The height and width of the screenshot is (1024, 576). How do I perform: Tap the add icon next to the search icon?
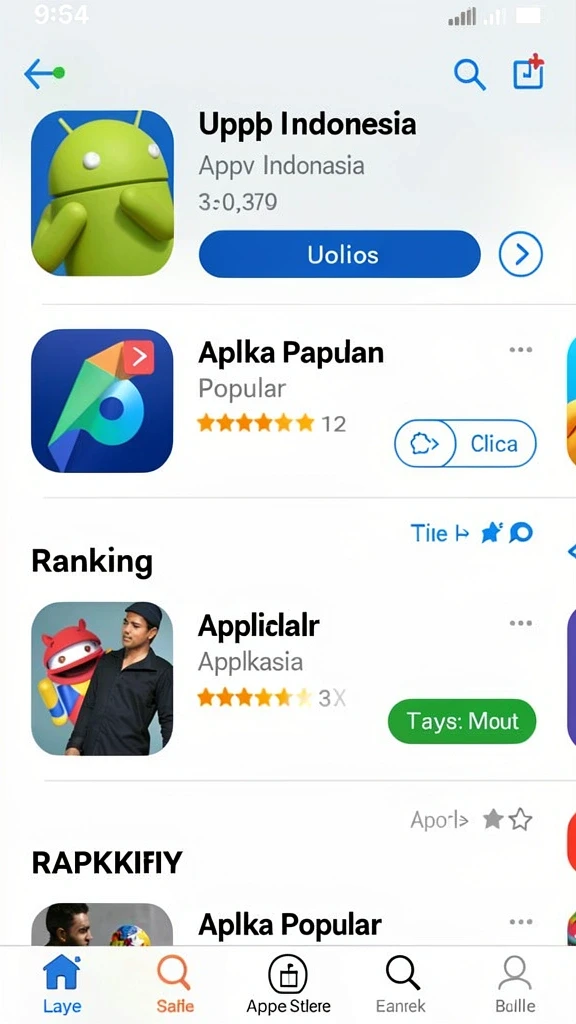(x=528, y=72)
